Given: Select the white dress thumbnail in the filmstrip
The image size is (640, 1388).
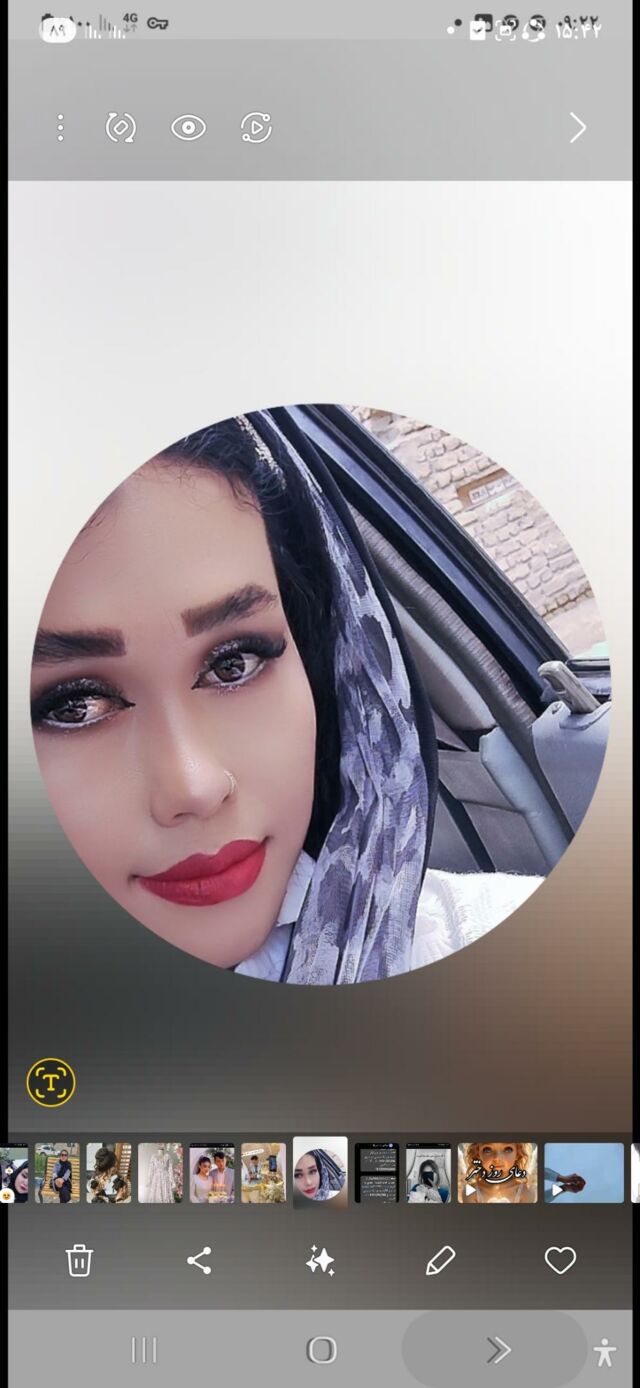Looking at the screenshot, I should pos(160,1173).
